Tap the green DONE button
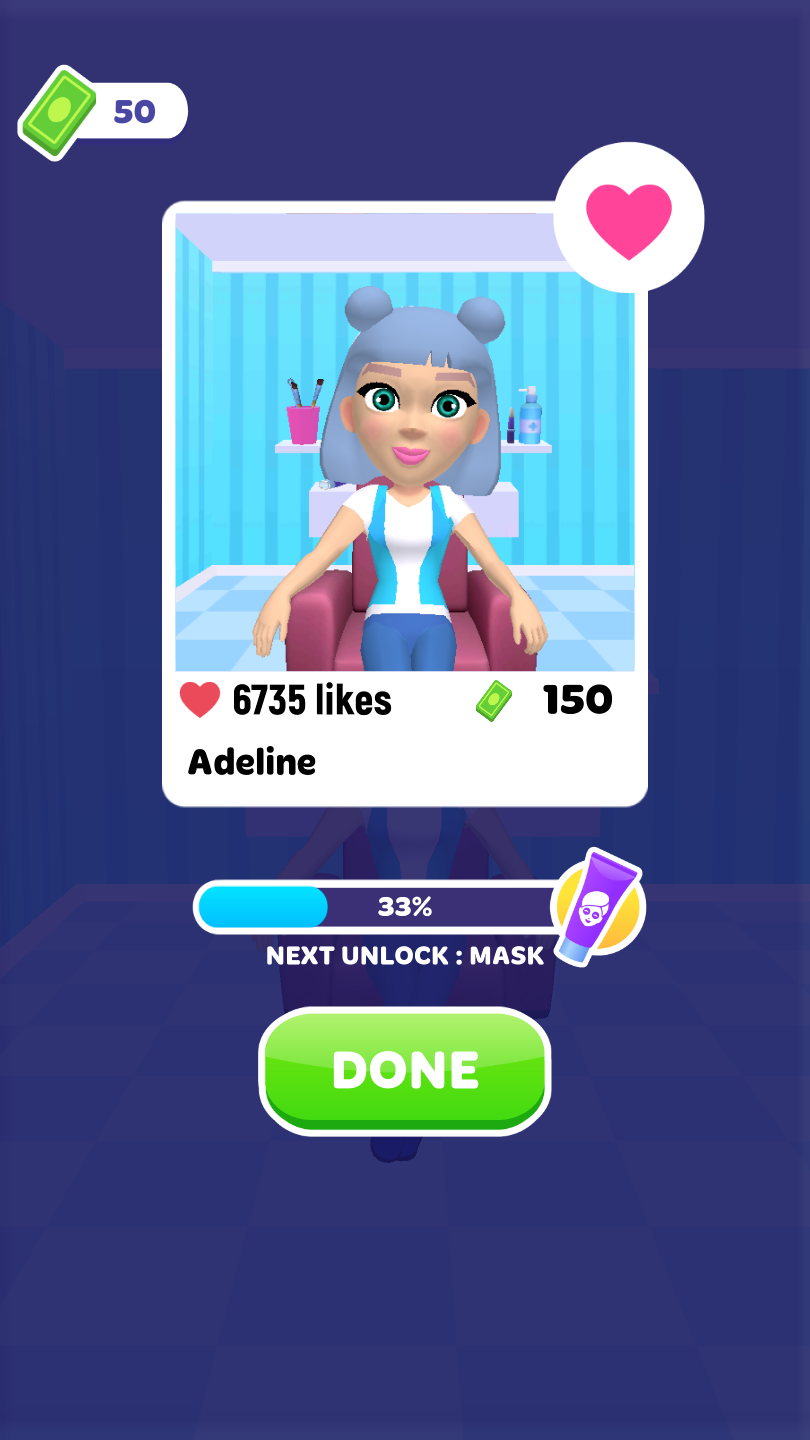Viewport: 810px width, 1440px height. [405, 1070]
